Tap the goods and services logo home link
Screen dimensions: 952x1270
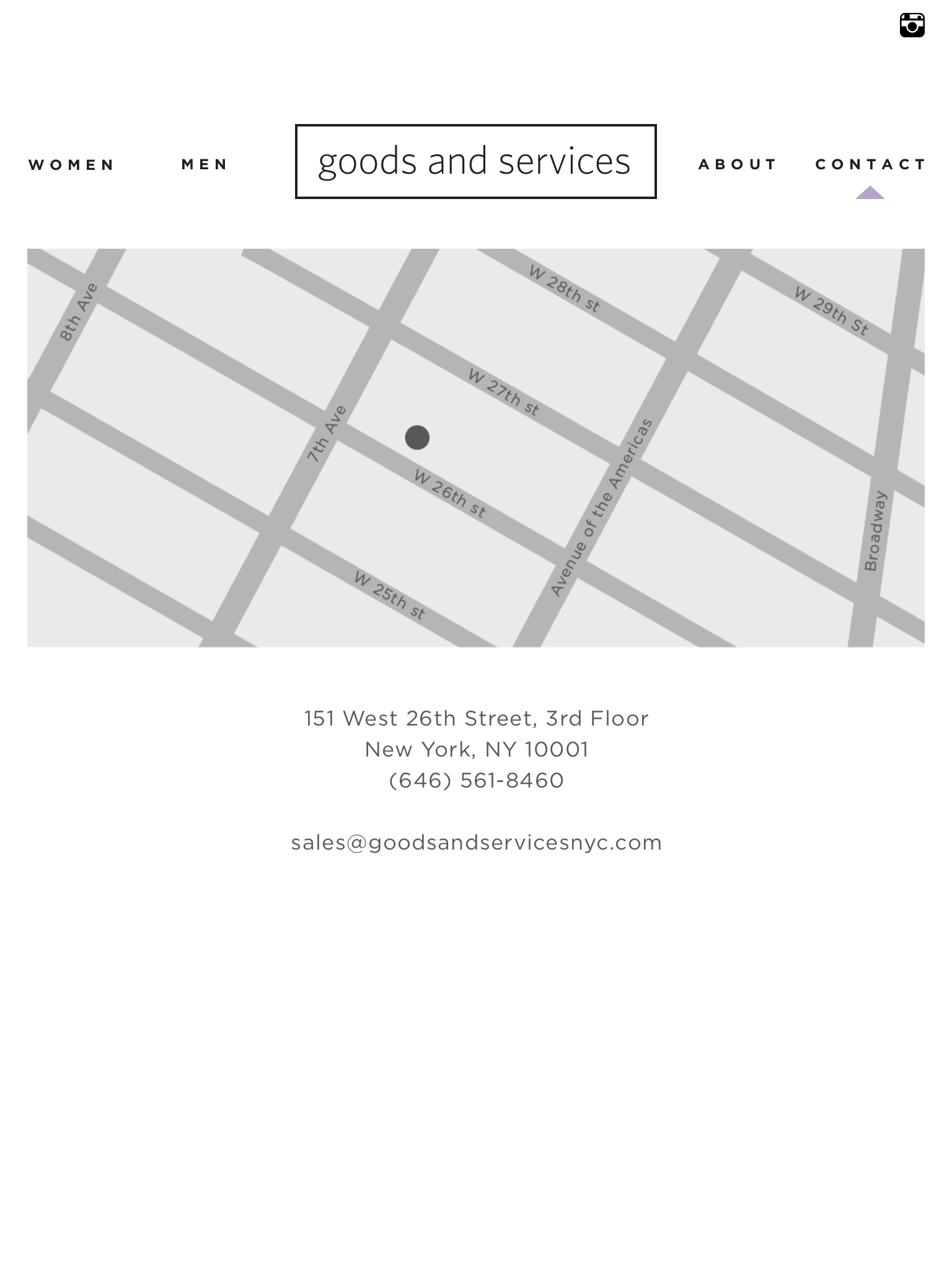coord(475,161)
